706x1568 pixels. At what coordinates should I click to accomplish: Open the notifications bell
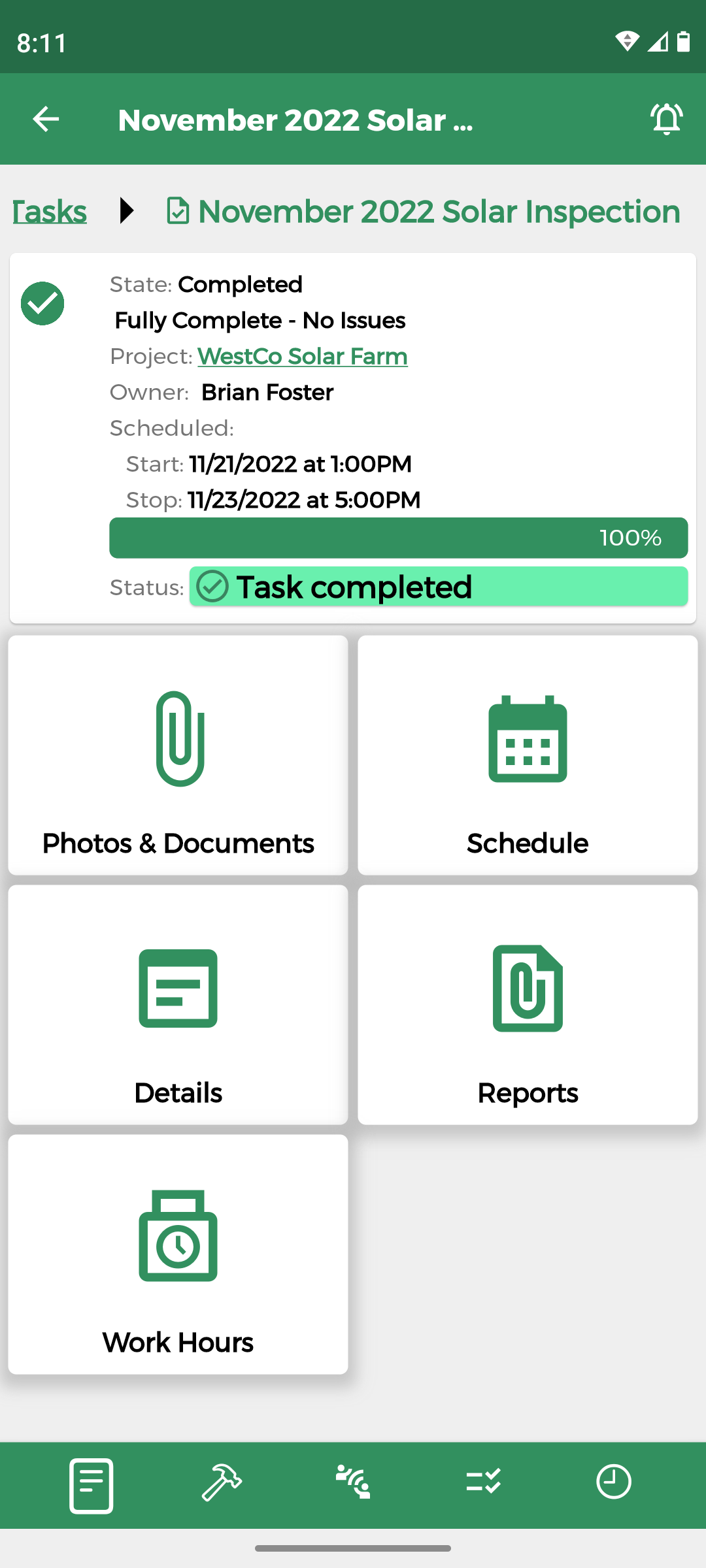click(666, 119)
